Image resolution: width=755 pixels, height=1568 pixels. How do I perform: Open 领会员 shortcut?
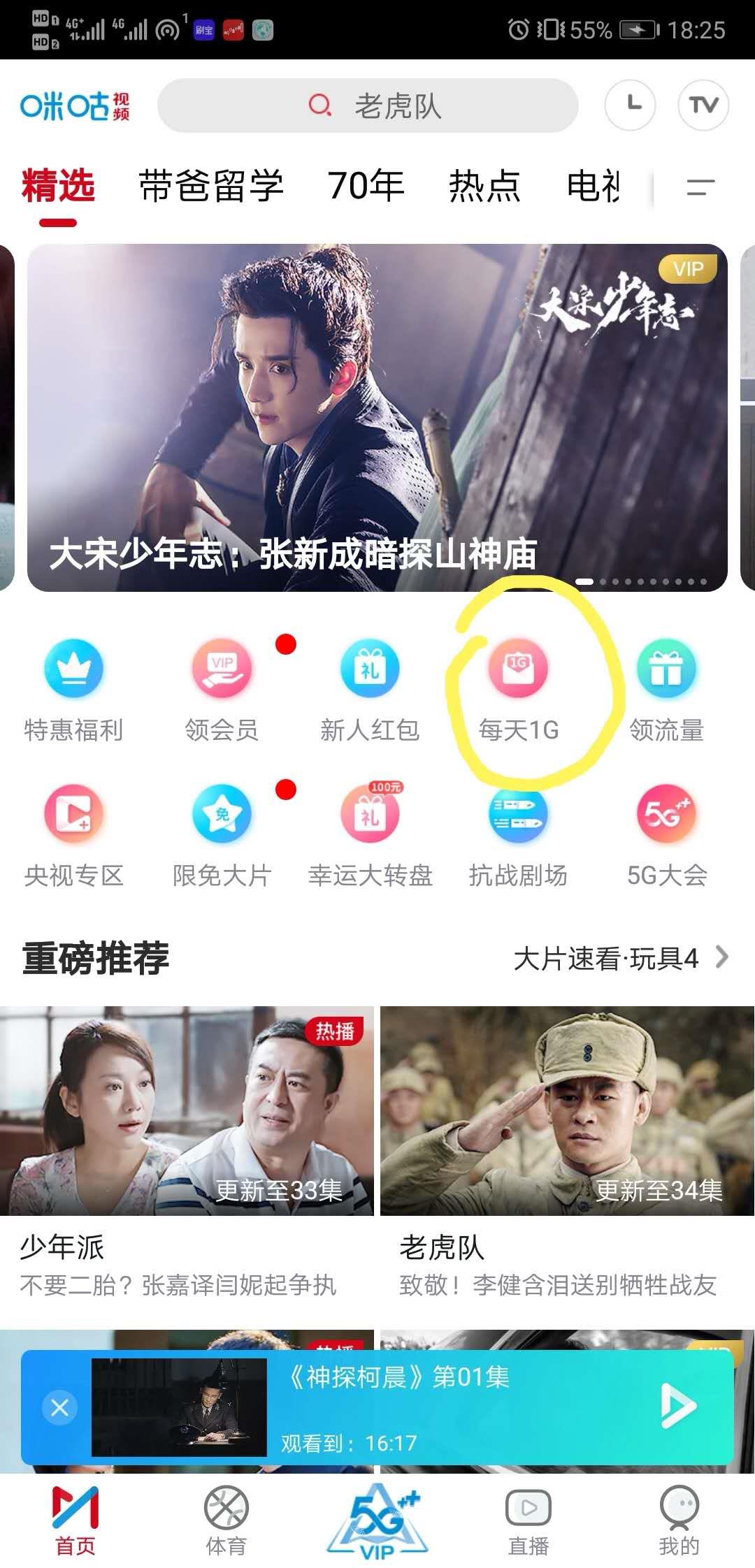[x=222, y=690]
